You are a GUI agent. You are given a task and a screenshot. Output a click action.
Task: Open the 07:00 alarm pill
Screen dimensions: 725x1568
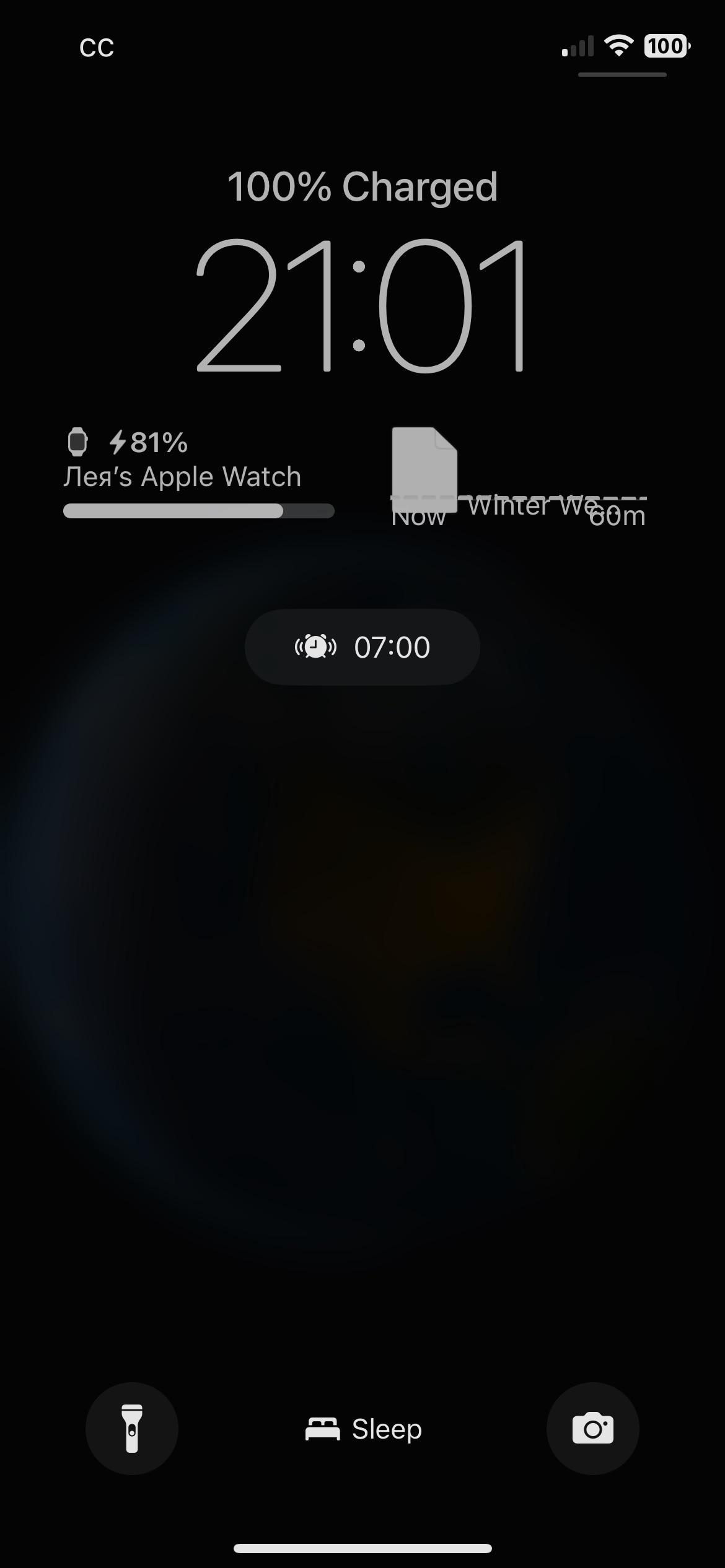[x=362, y=647]
